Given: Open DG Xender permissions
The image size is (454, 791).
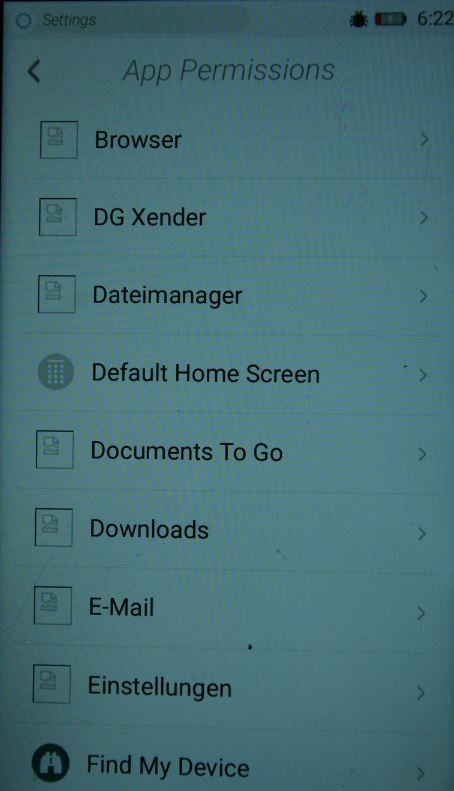Looking at the screenshot, I should click(230, 217).
